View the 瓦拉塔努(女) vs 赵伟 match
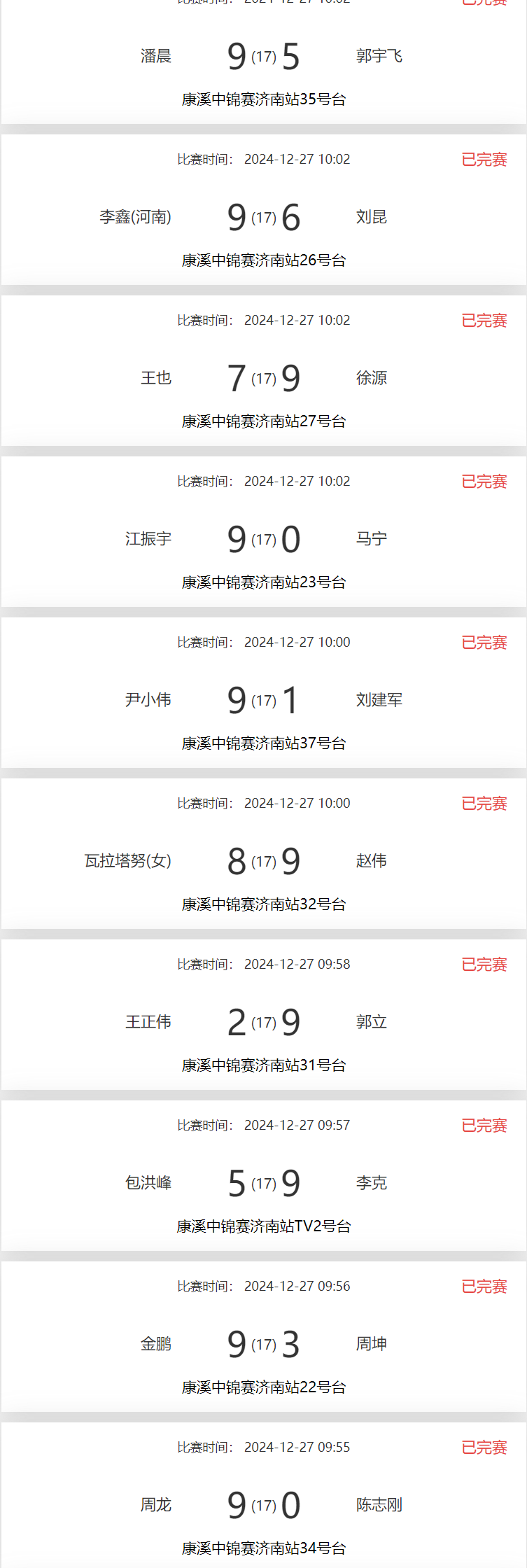This screenshot has width=527, height=1568. [264, 861]
